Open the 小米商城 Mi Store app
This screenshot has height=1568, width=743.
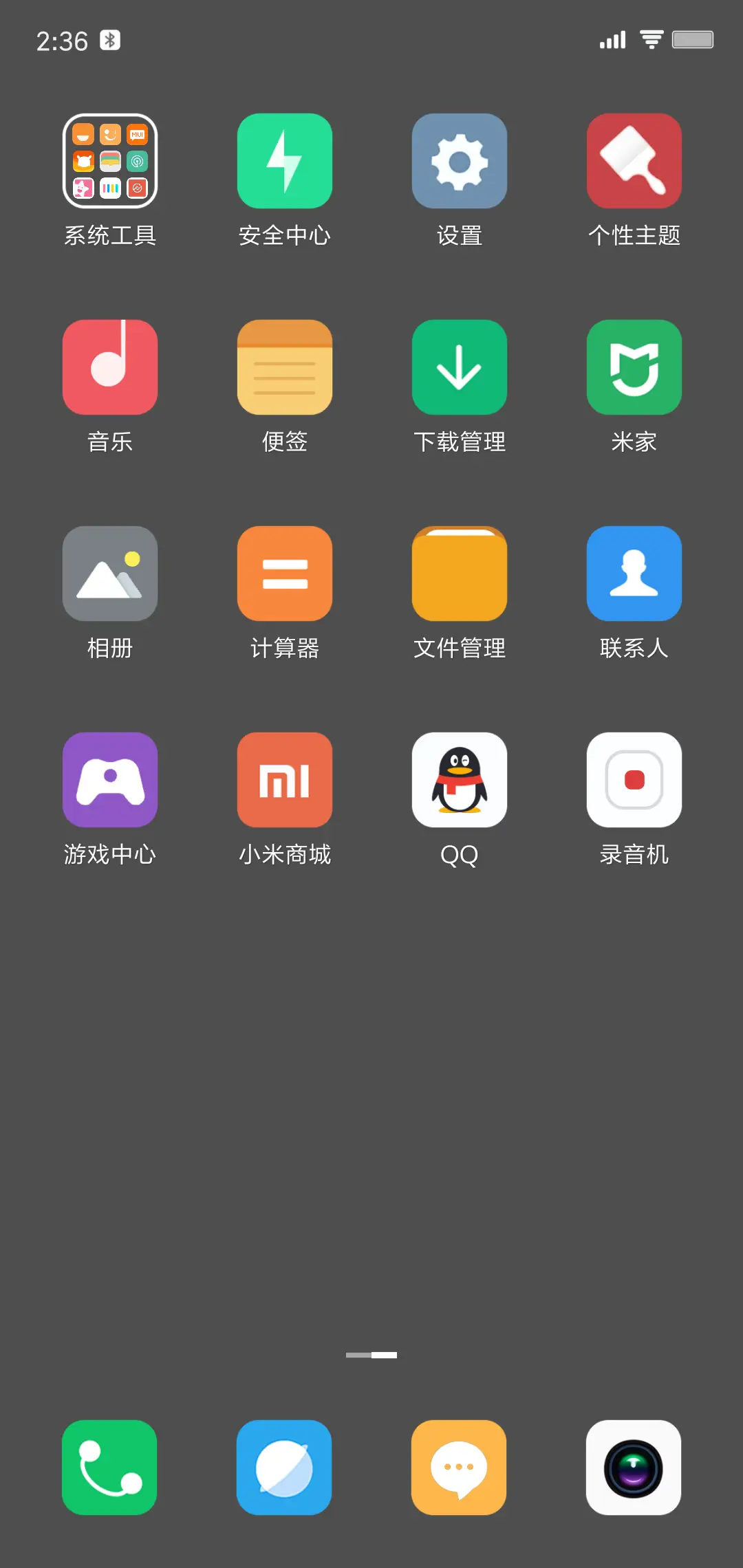pos(284,780)
